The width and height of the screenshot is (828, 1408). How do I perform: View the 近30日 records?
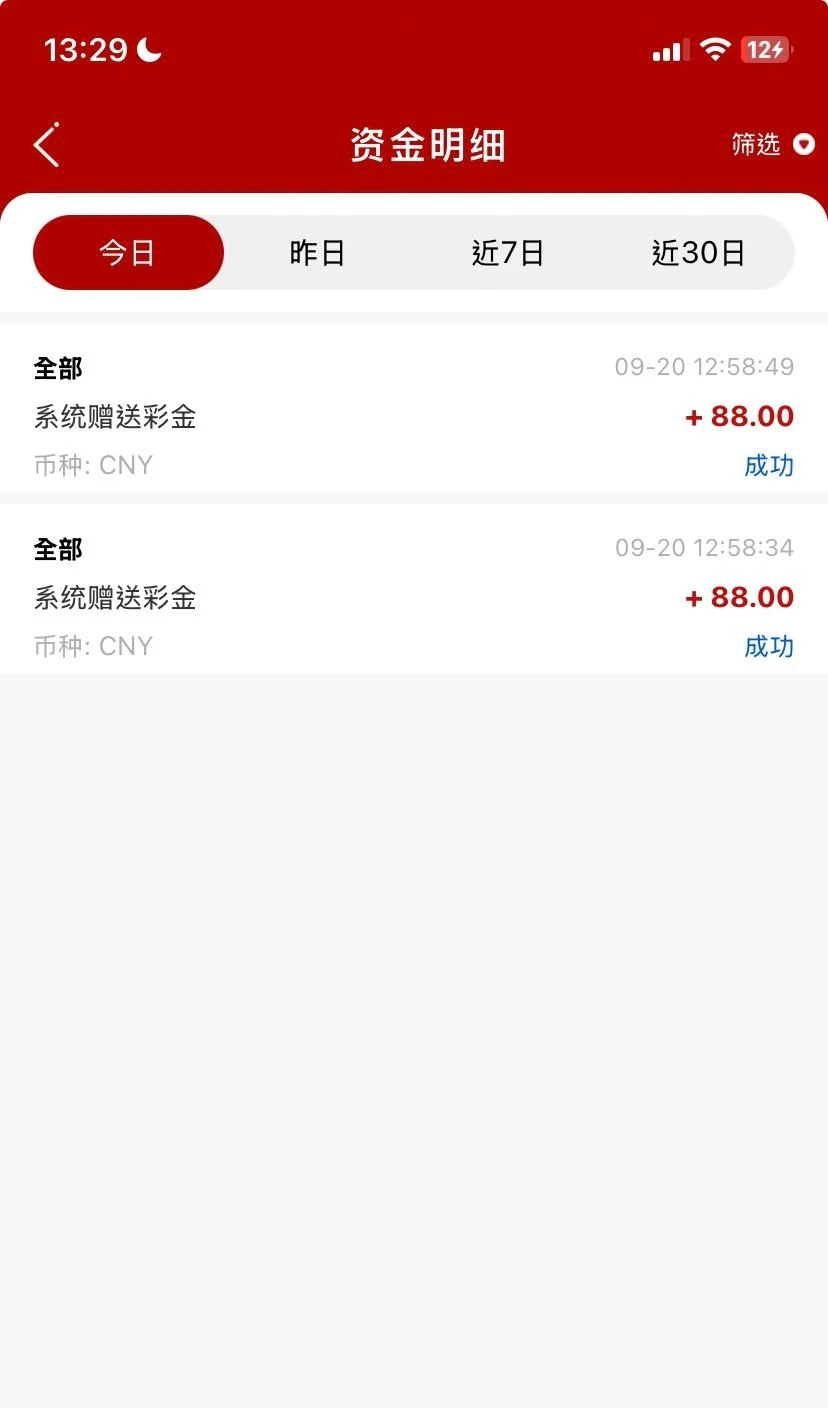(698, 253)
